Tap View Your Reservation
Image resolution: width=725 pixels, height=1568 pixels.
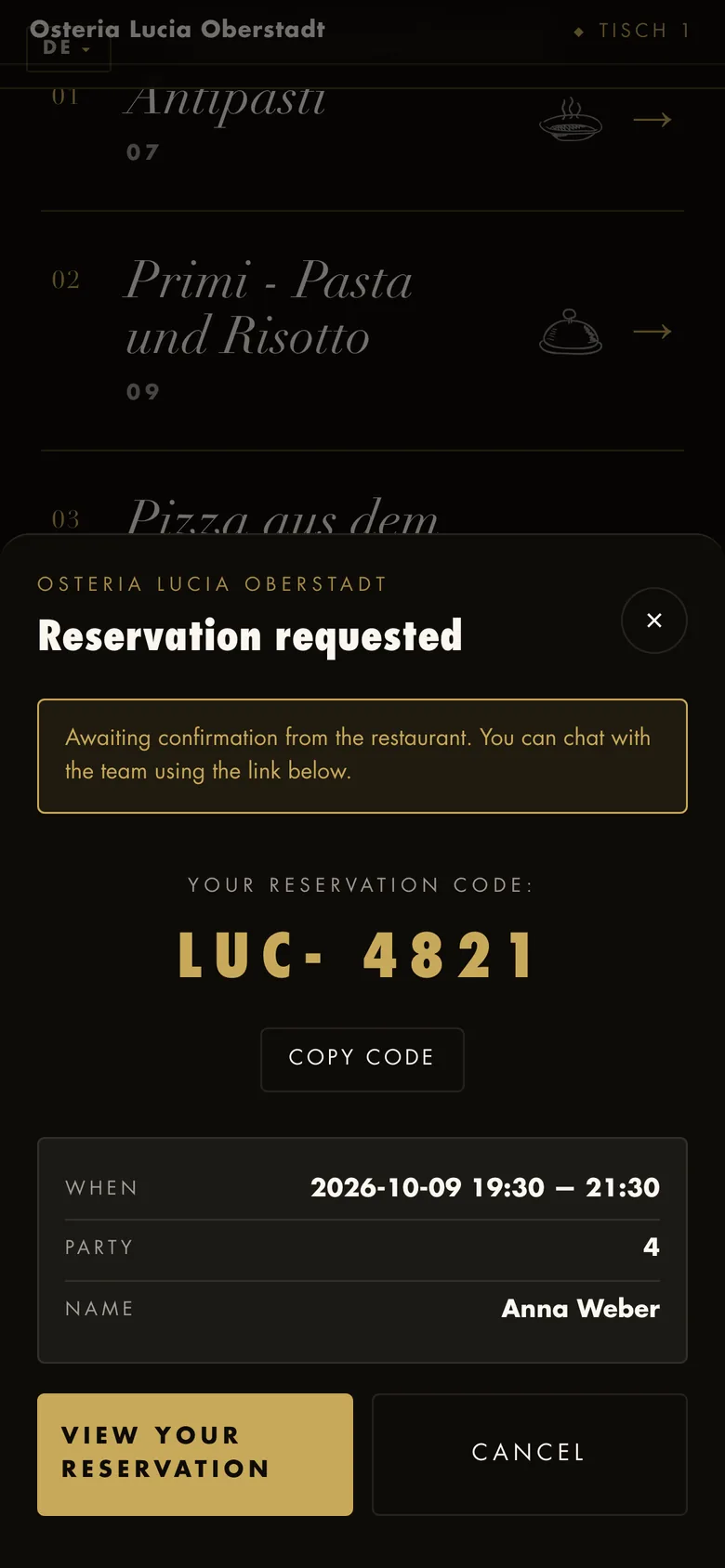click(x=195, y=1455)
